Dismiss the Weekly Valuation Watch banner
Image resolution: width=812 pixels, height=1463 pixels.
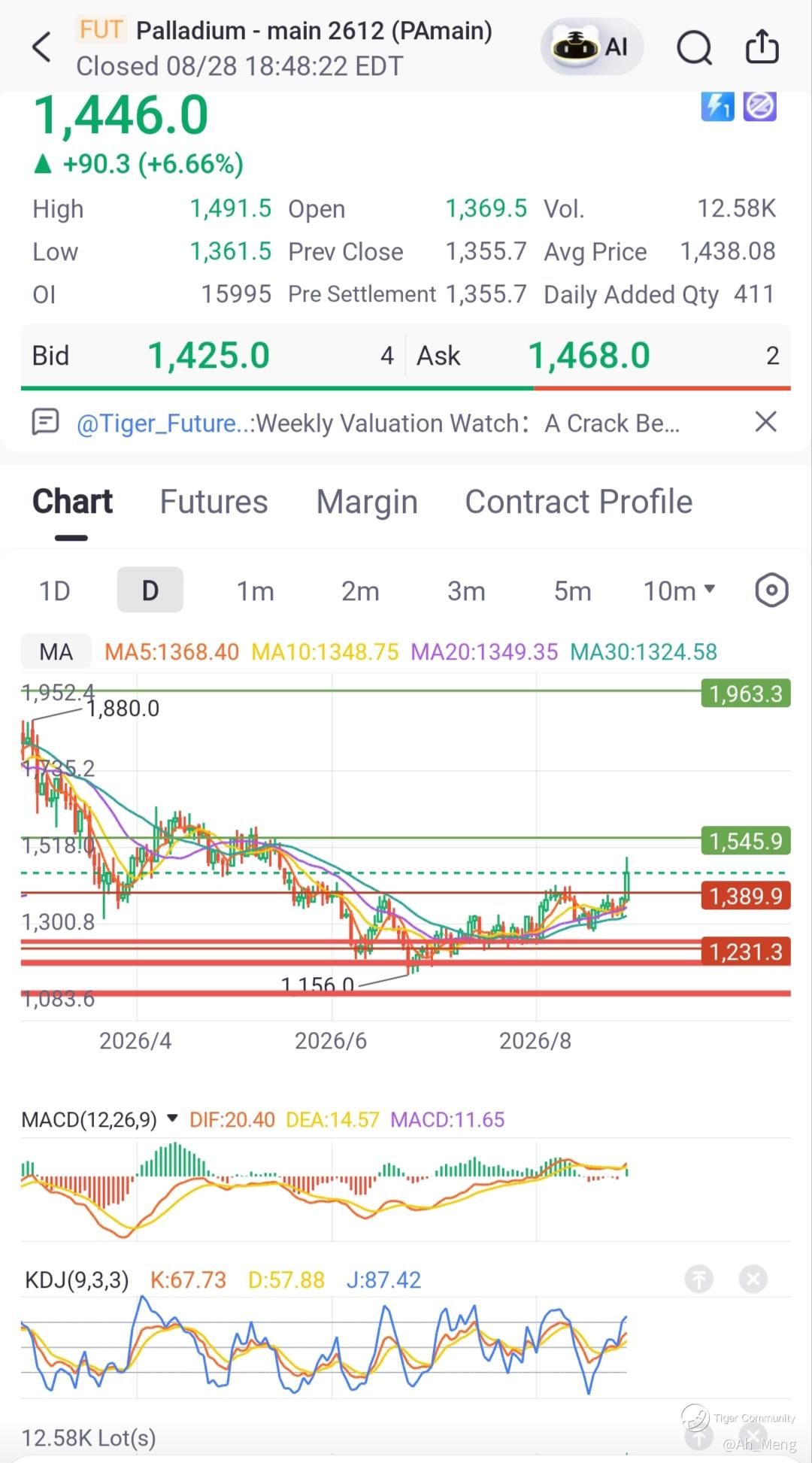(765, 421)
